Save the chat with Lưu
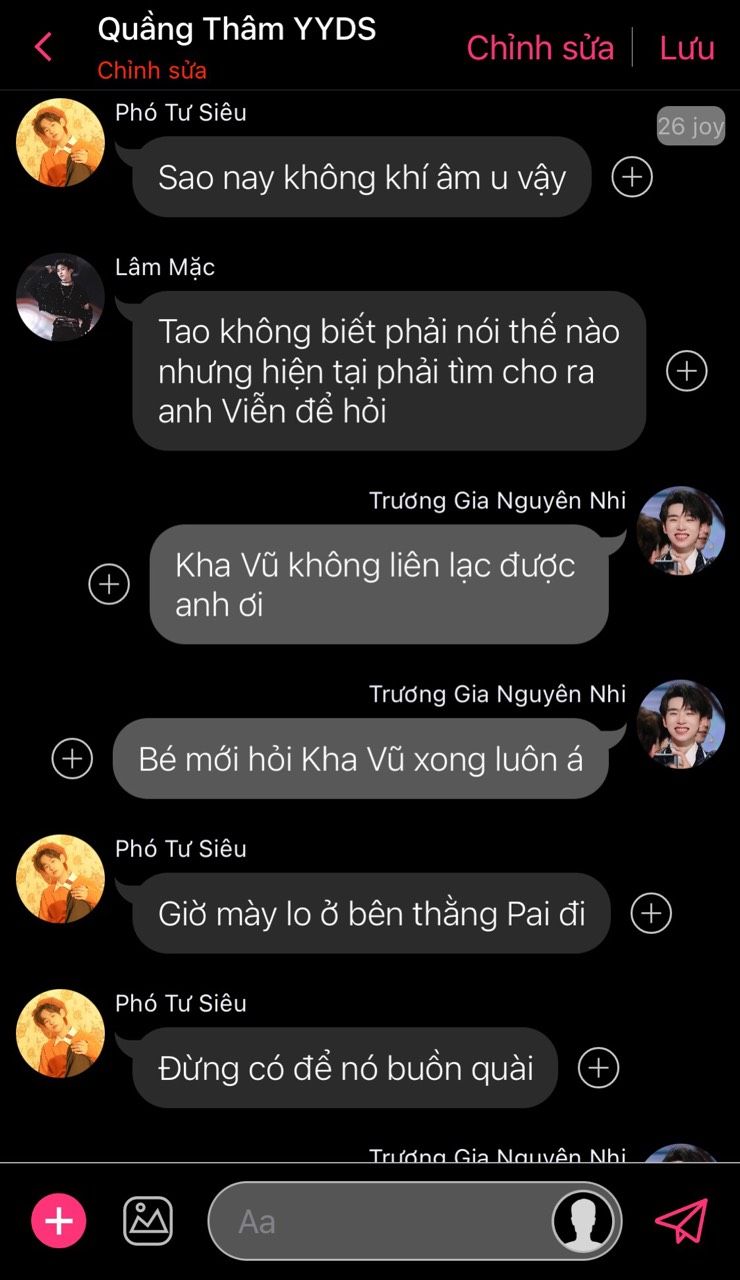 pyautogui.click(x=687, y=48)
